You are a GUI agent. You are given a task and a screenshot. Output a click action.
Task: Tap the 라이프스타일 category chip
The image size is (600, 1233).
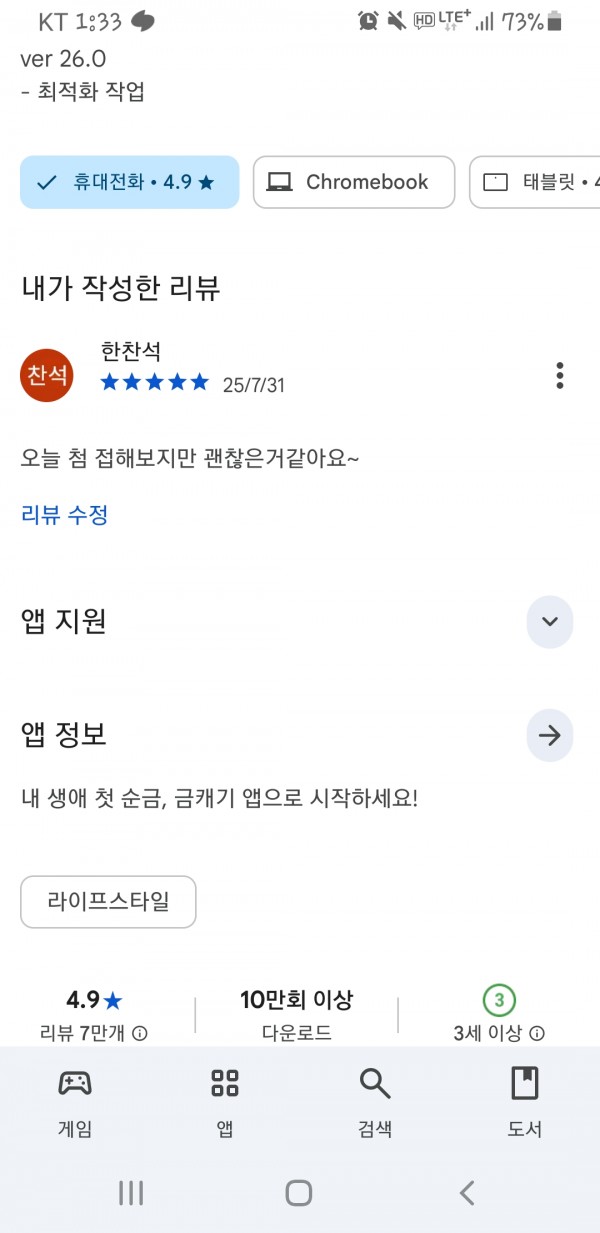point(108,902)
